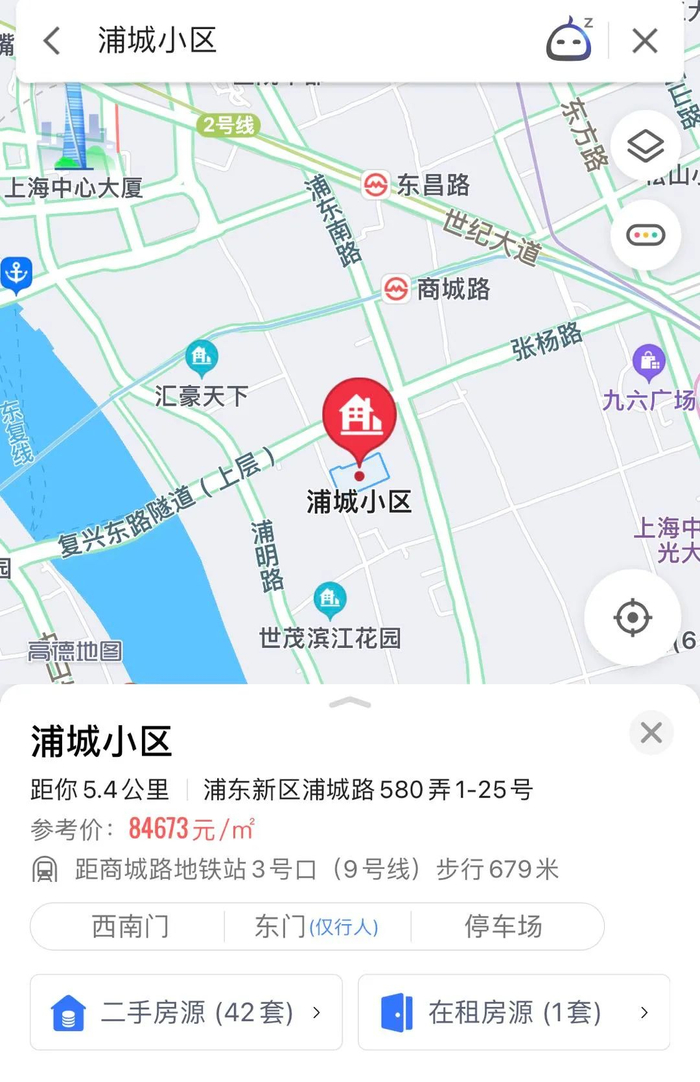Tap the 东昌路 metro station marker
The width and height of the screenshot is (700, 1082).
coord(376,184)
